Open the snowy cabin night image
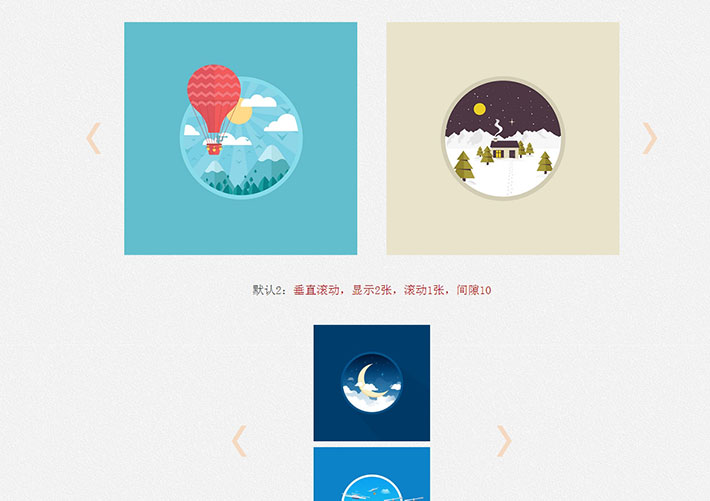 [502, 138]
